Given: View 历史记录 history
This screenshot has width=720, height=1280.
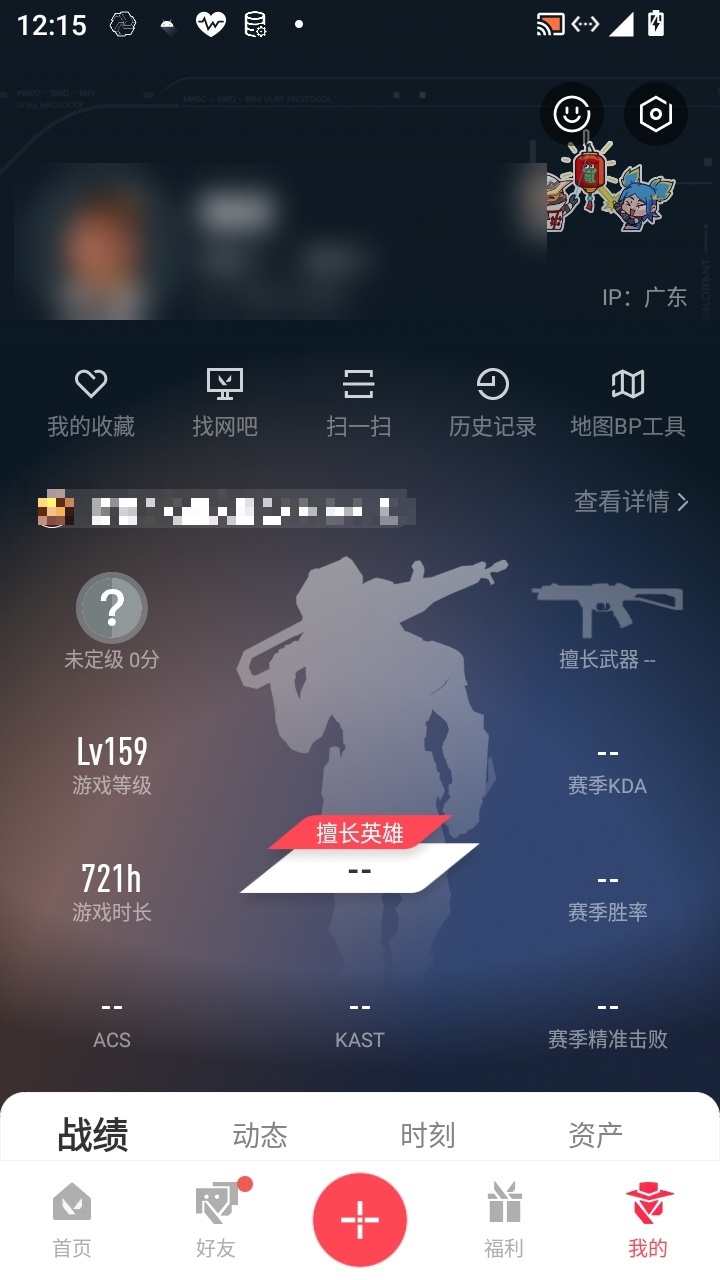Looking at the screenshot, I should (492, 403).
